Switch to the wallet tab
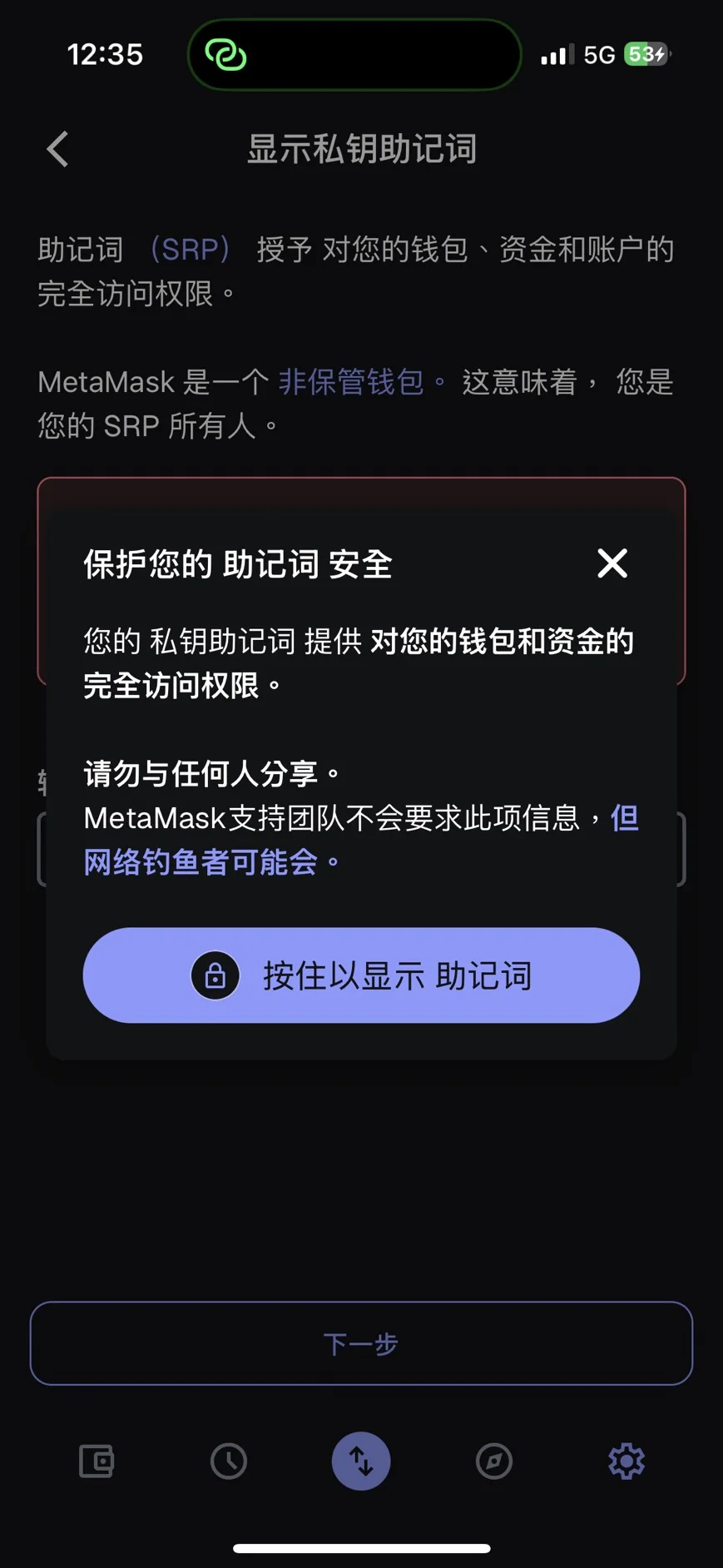Screen dimensions: 723x1568 click(97, 1461)
